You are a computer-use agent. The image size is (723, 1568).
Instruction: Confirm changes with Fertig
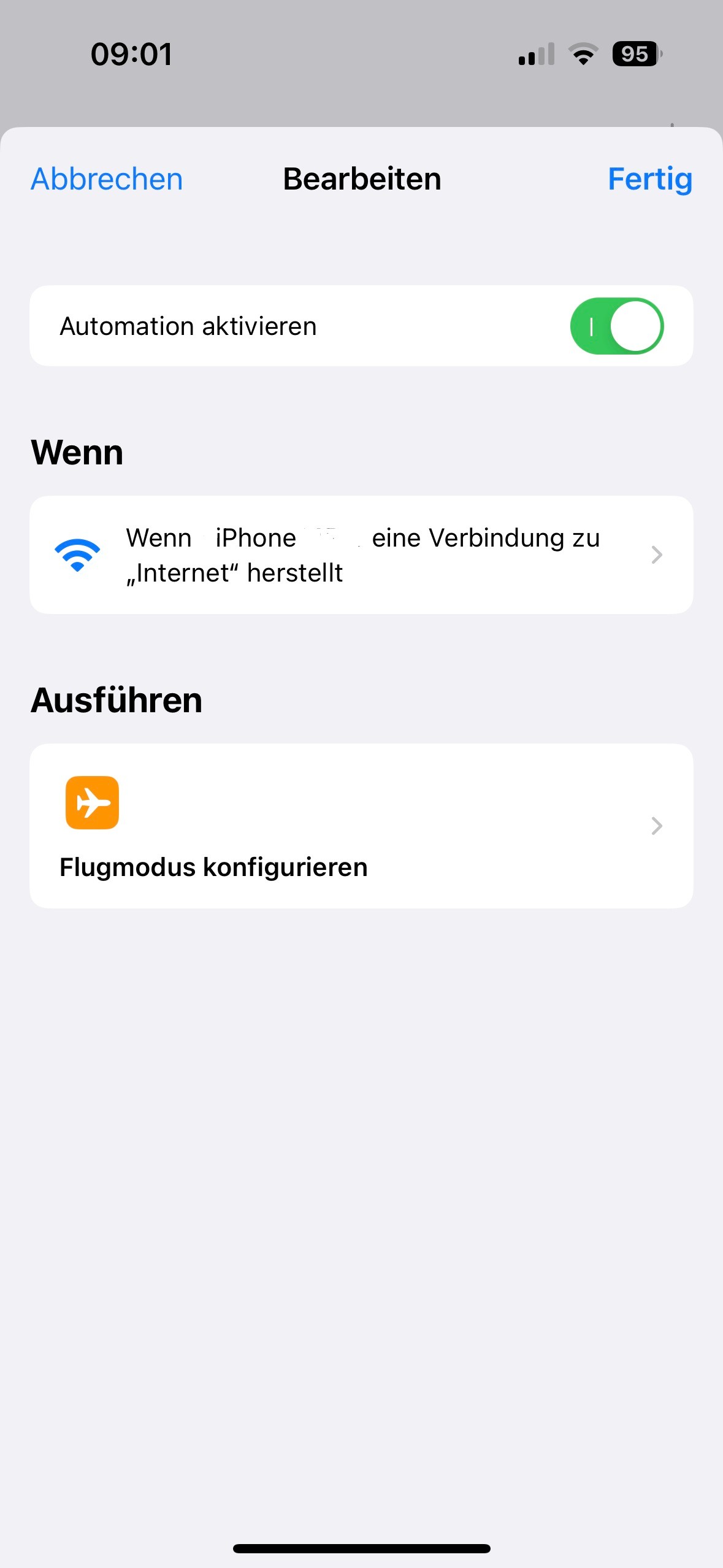649,179
